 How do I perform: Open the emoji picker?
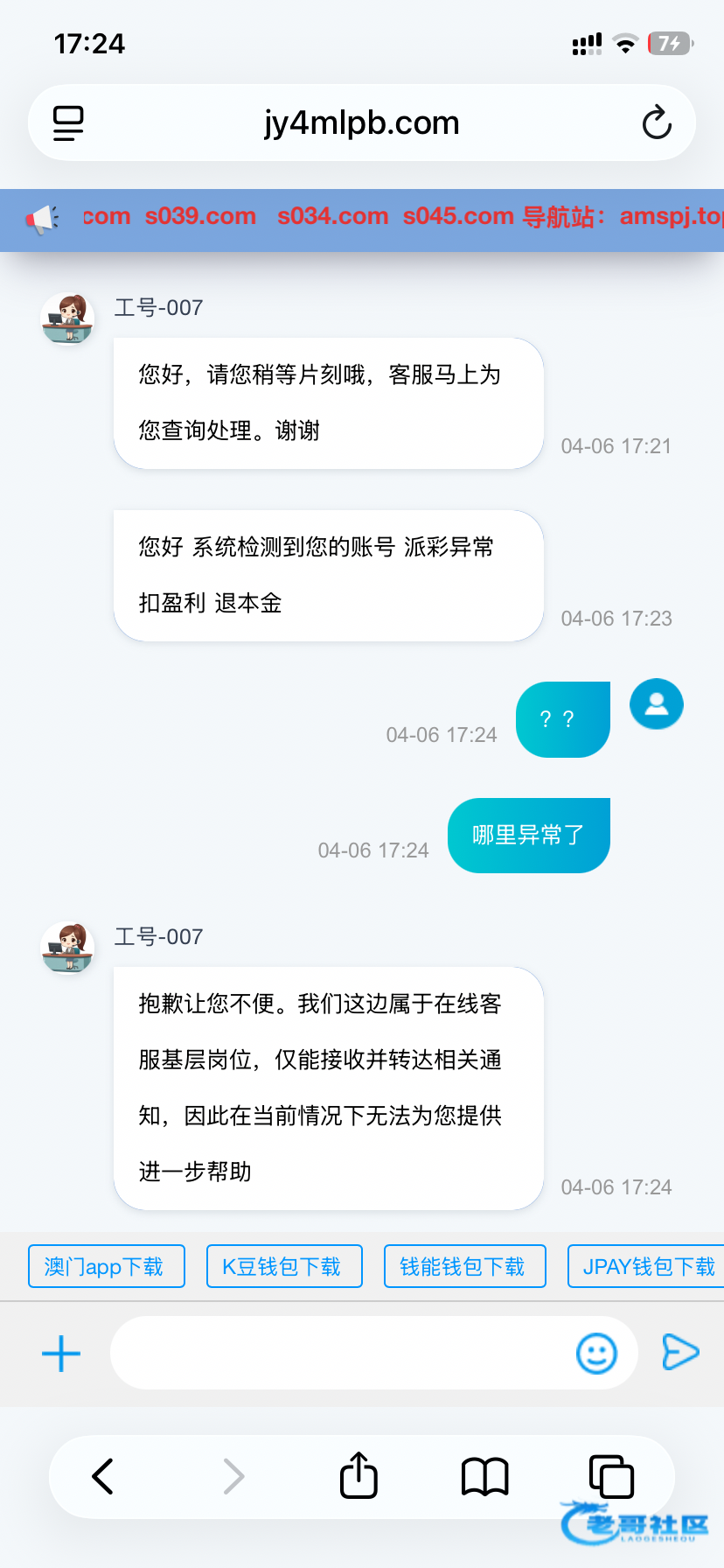click(x=596, y=1354)
